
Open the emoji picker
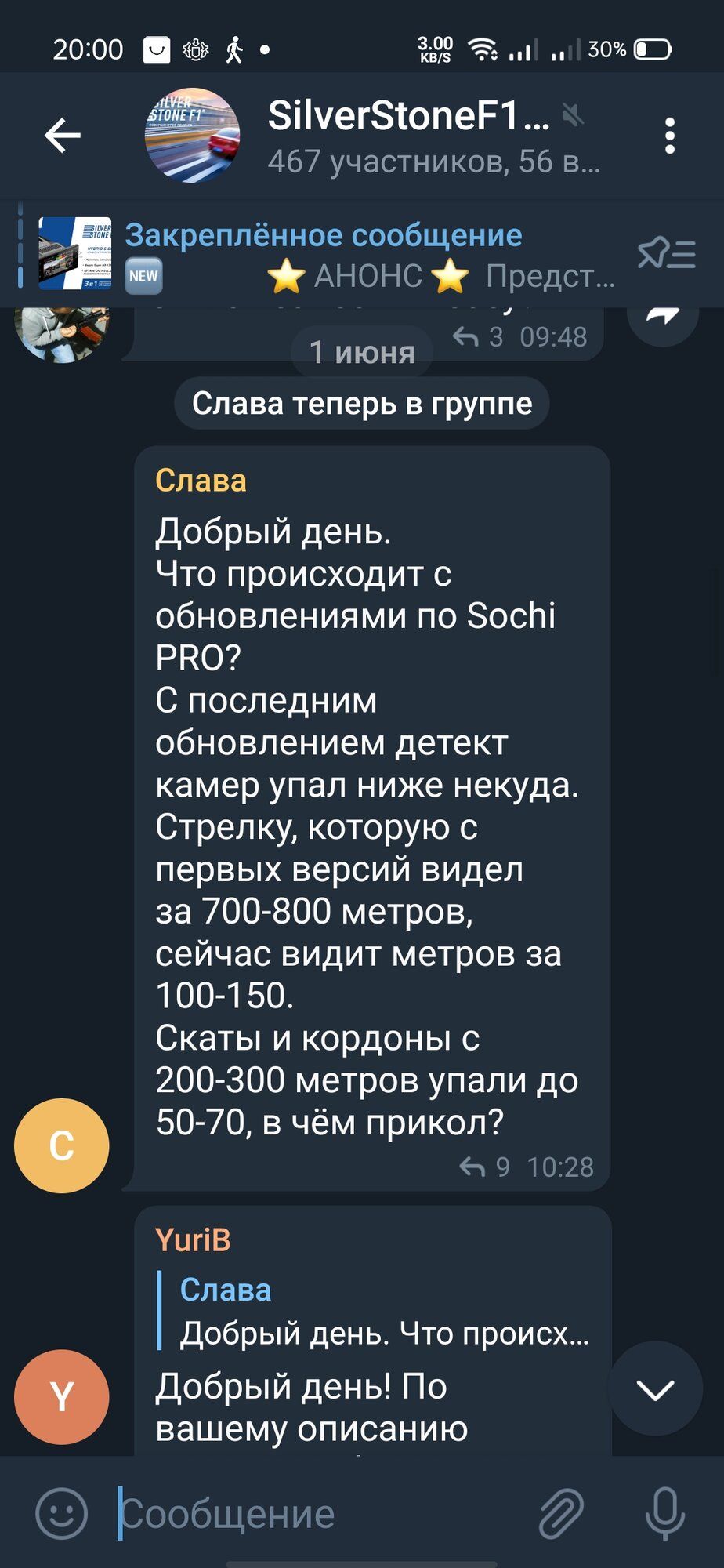(x=62, y=1513)
